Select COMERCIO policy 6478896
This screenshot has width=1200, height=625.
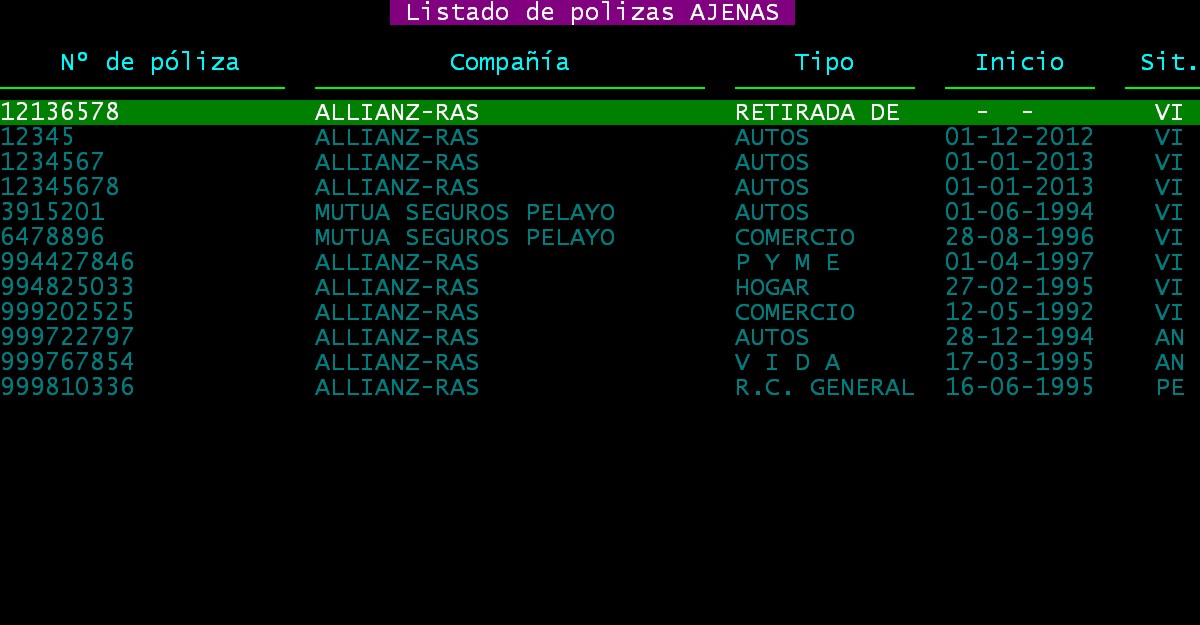(52, 237)
